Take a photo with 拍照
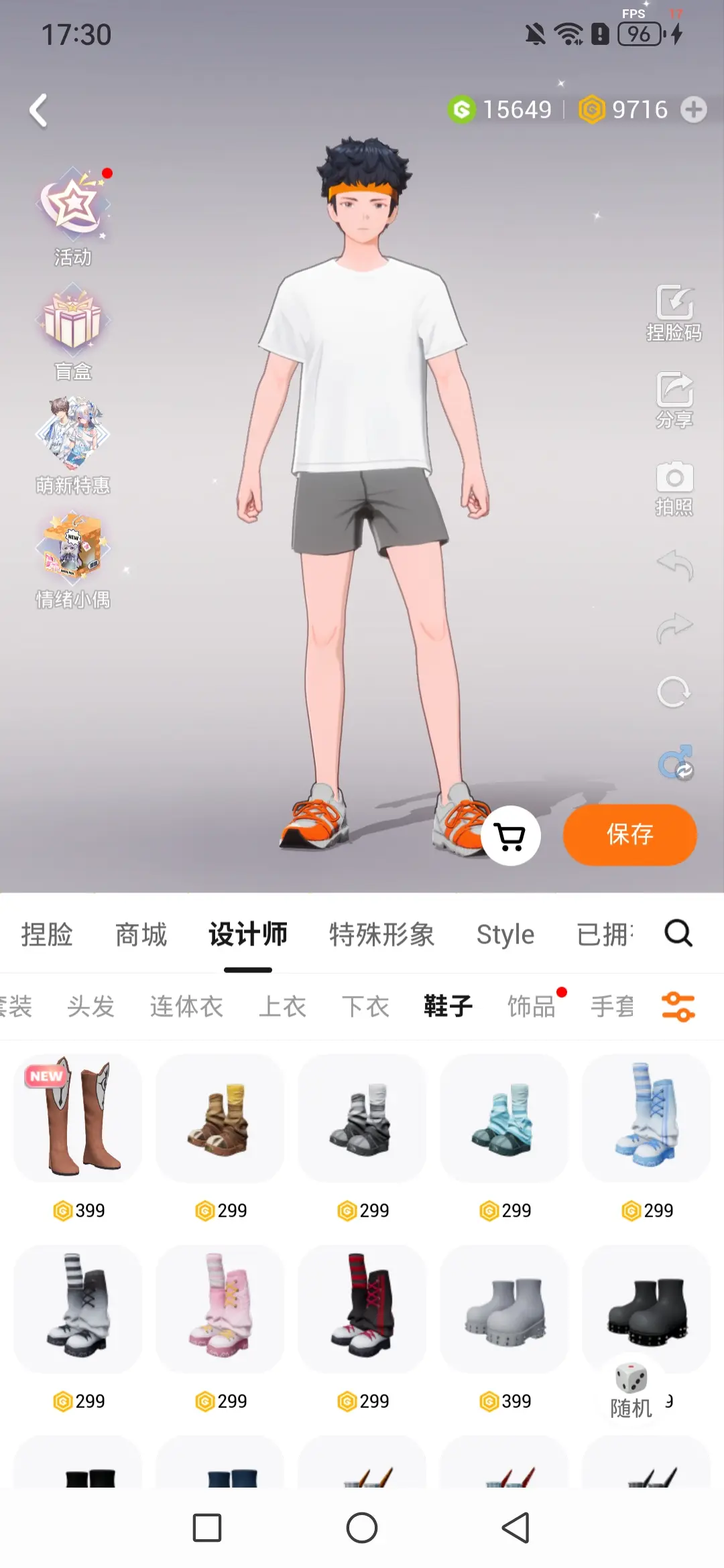 674,488
